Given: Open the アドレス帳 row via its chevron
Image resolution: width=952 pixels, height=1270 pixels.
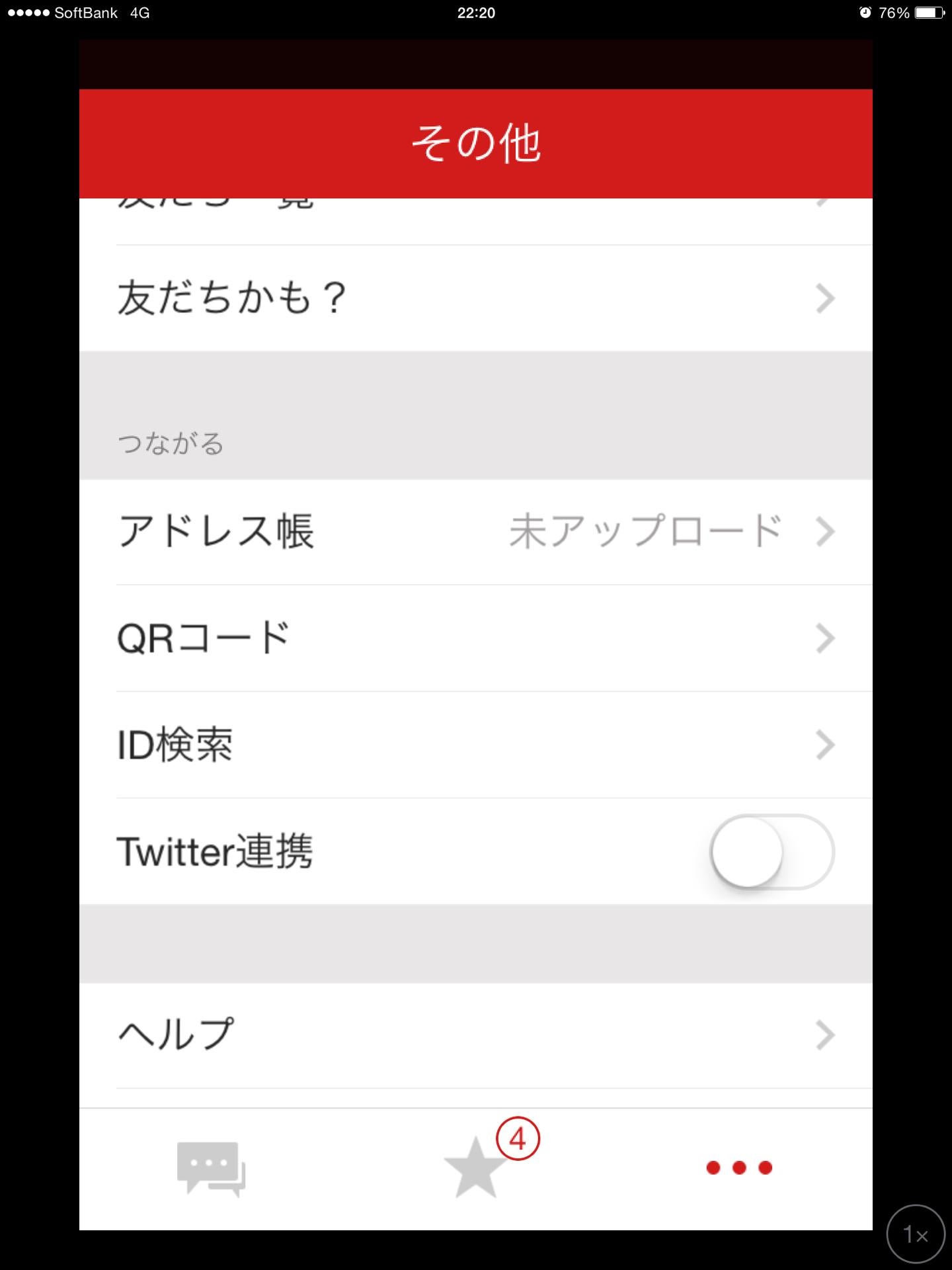Looking at the screenshot, I should click(824, 531).
